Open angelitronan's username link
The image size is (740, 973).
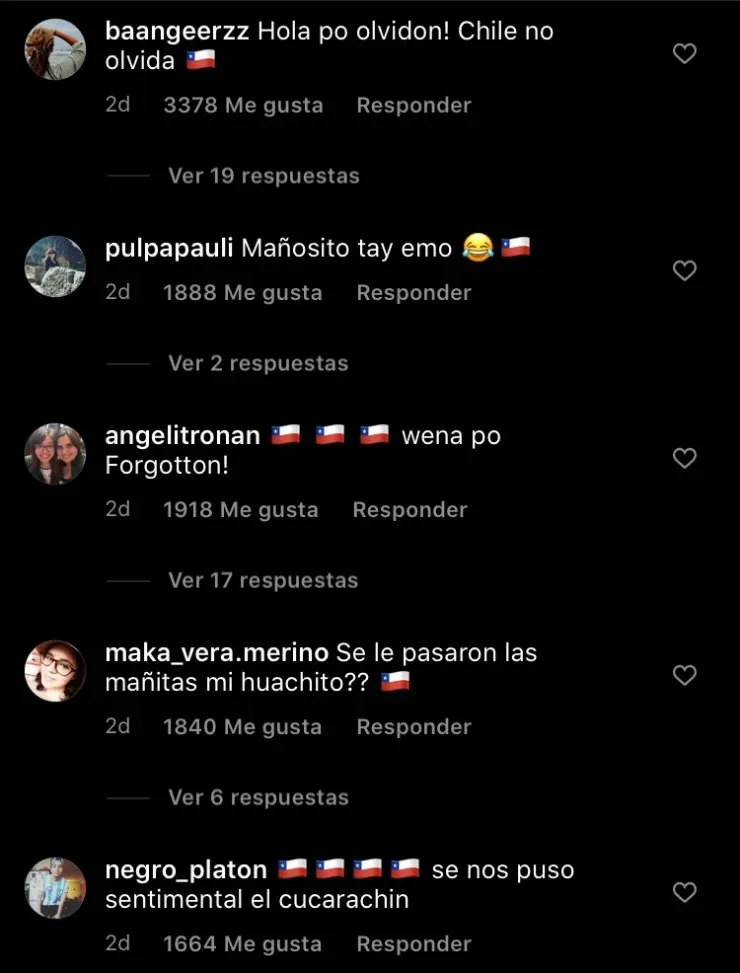click(182, 436)
